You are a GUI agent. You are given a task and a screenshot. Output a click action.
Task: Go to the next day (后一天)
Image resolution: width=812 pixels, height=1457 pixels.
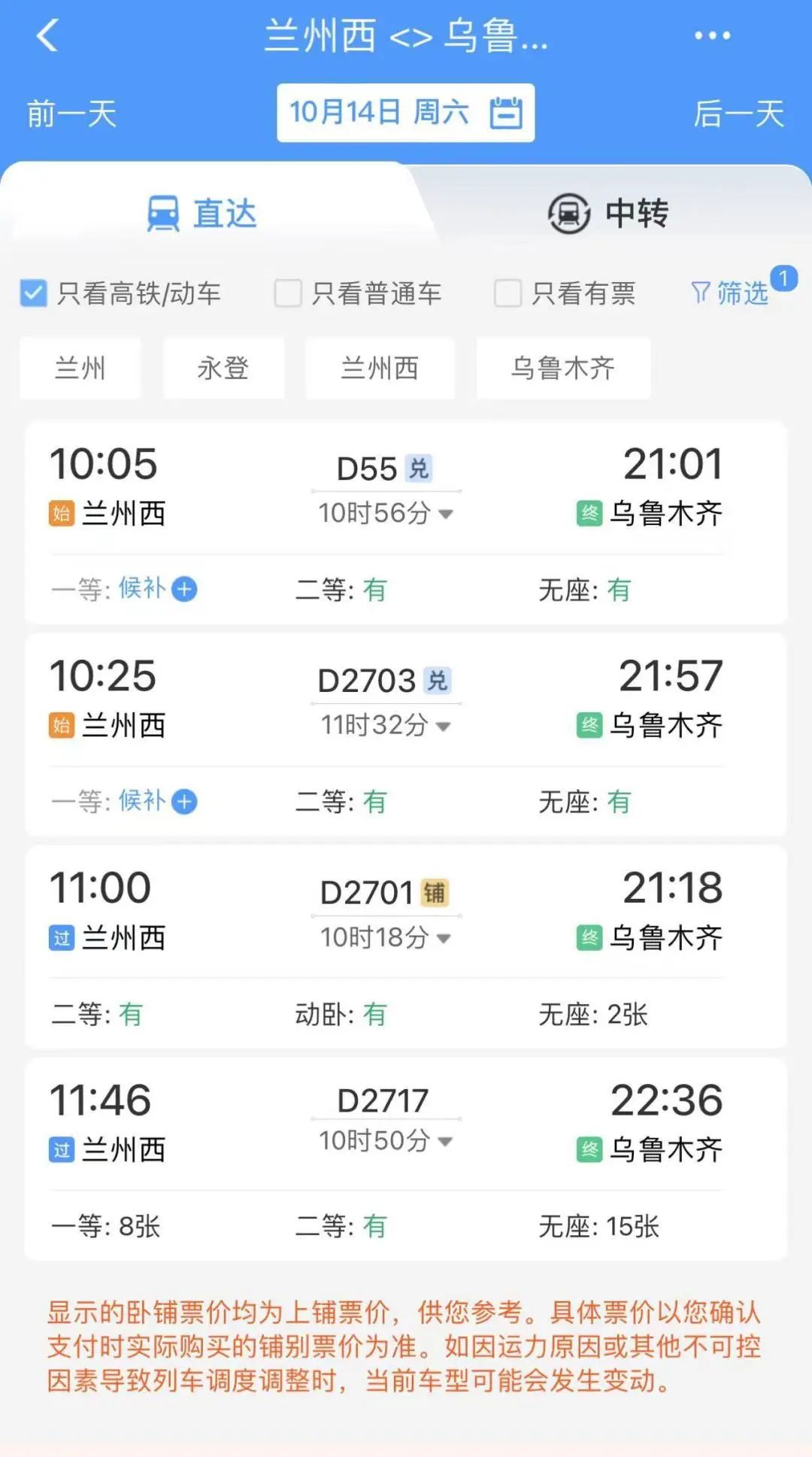(x=738, y=114)
